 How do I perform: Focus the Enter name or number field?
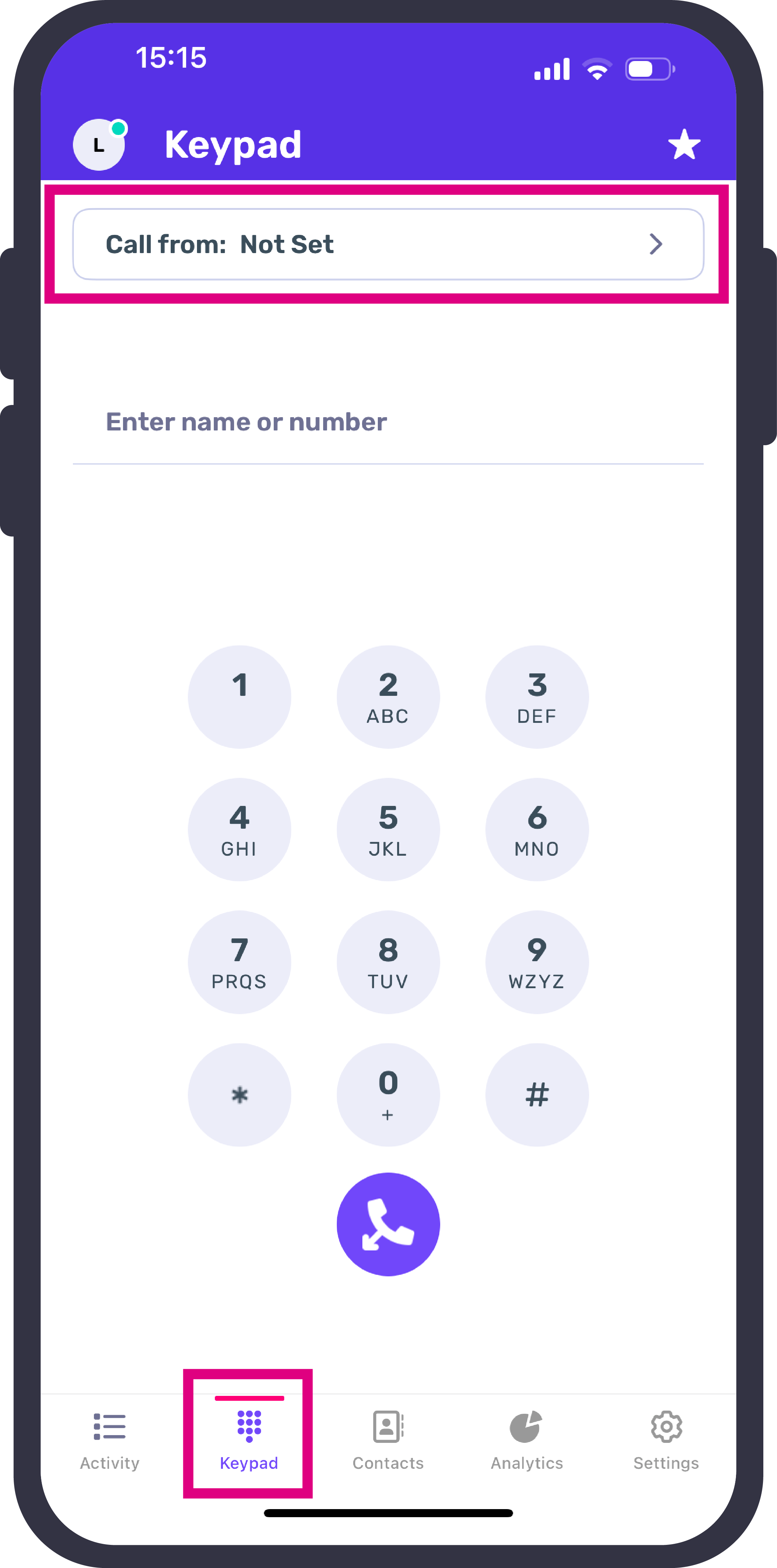[388, 422]
